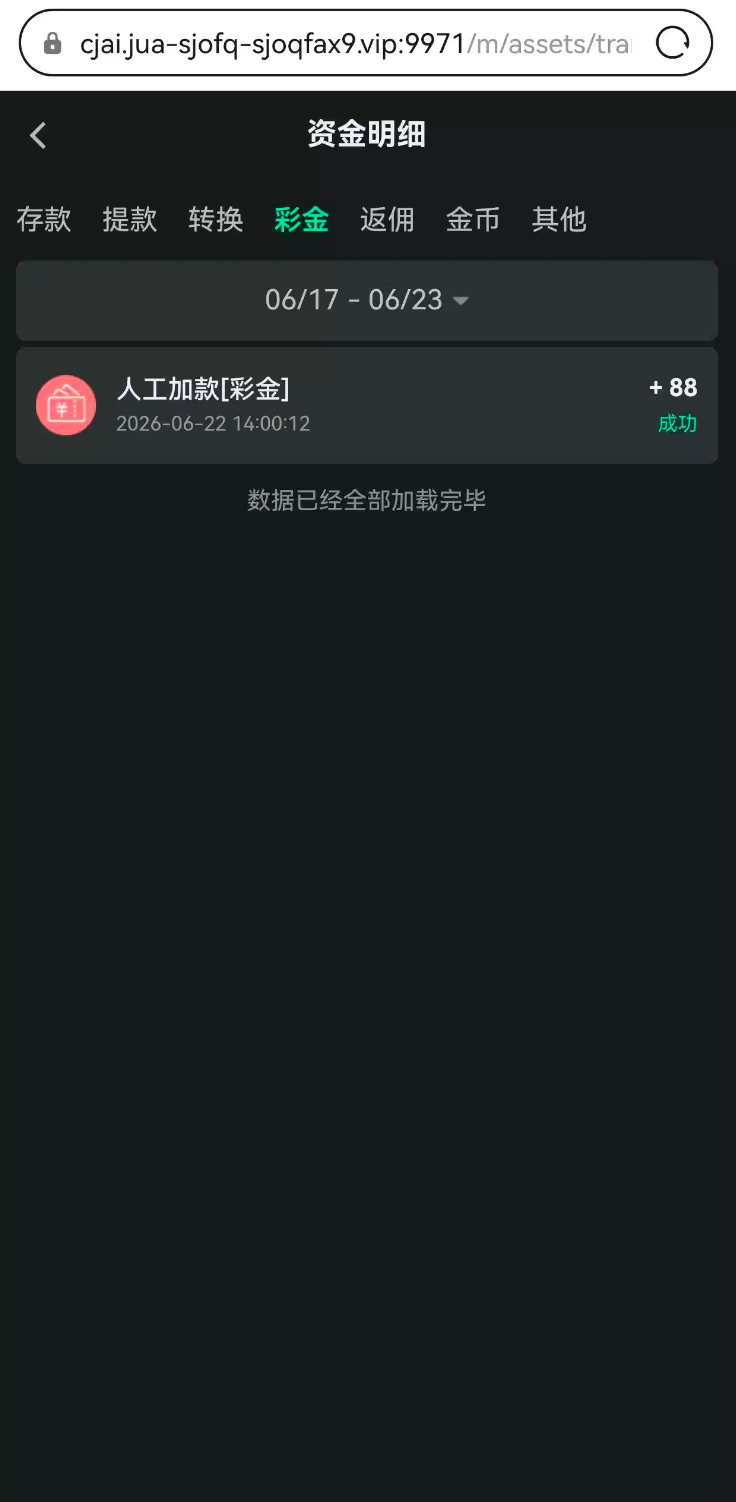736x1502 pixels.
Task: Switch to the 存款 tab
Action: point(44,219)
